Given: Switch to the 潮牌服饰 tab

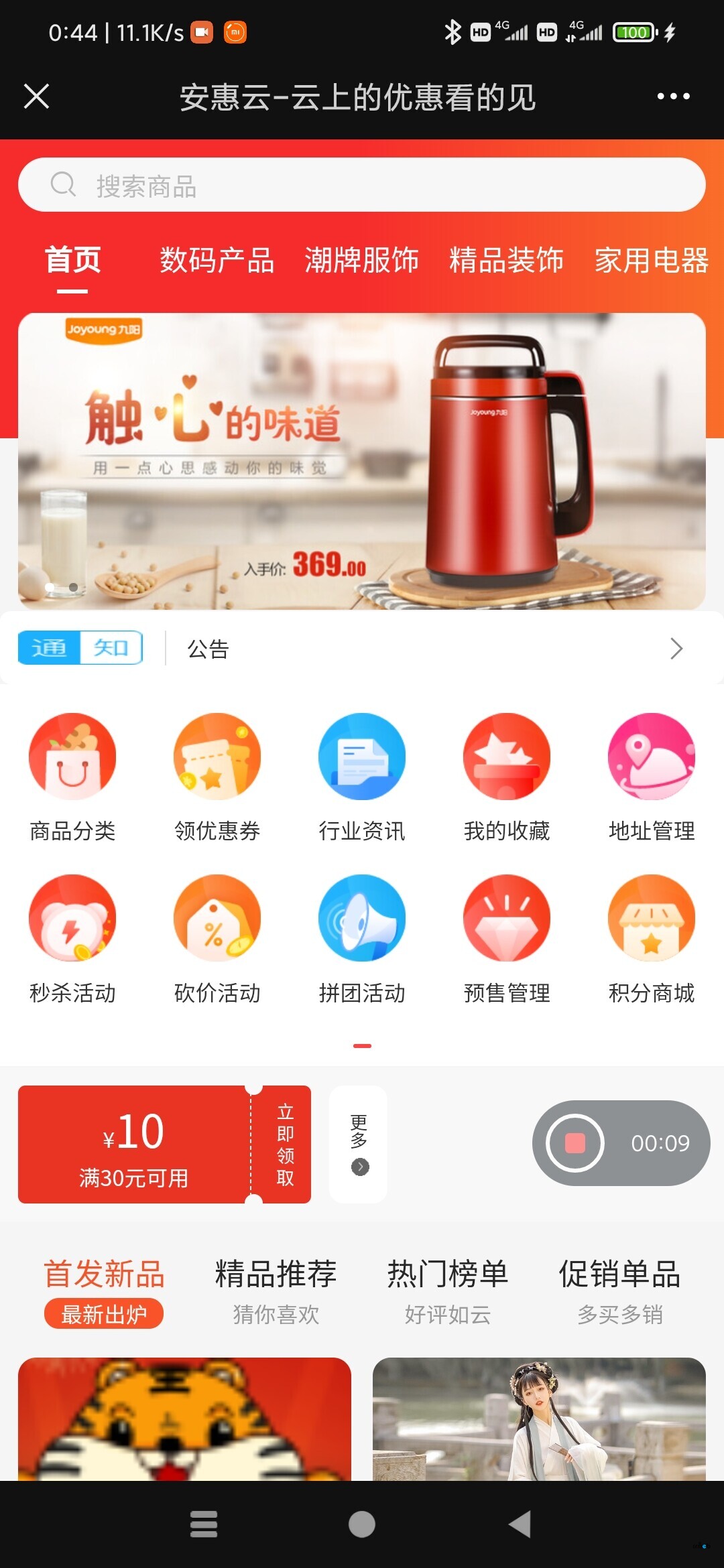Looking at the screenshot, I should point(361,261).
